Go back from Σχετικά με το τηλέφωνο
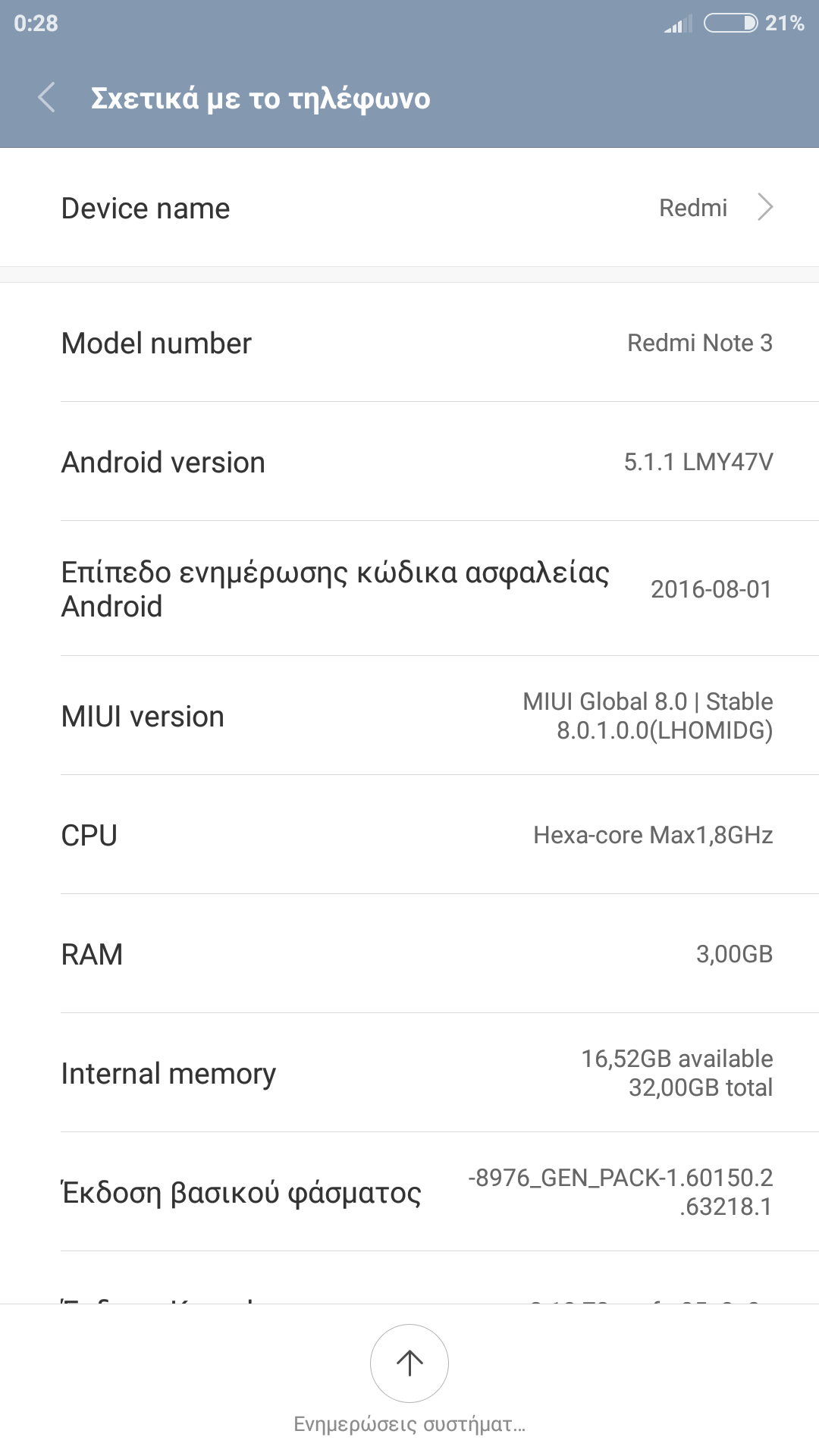819x1456 pixels. point(47,98)
